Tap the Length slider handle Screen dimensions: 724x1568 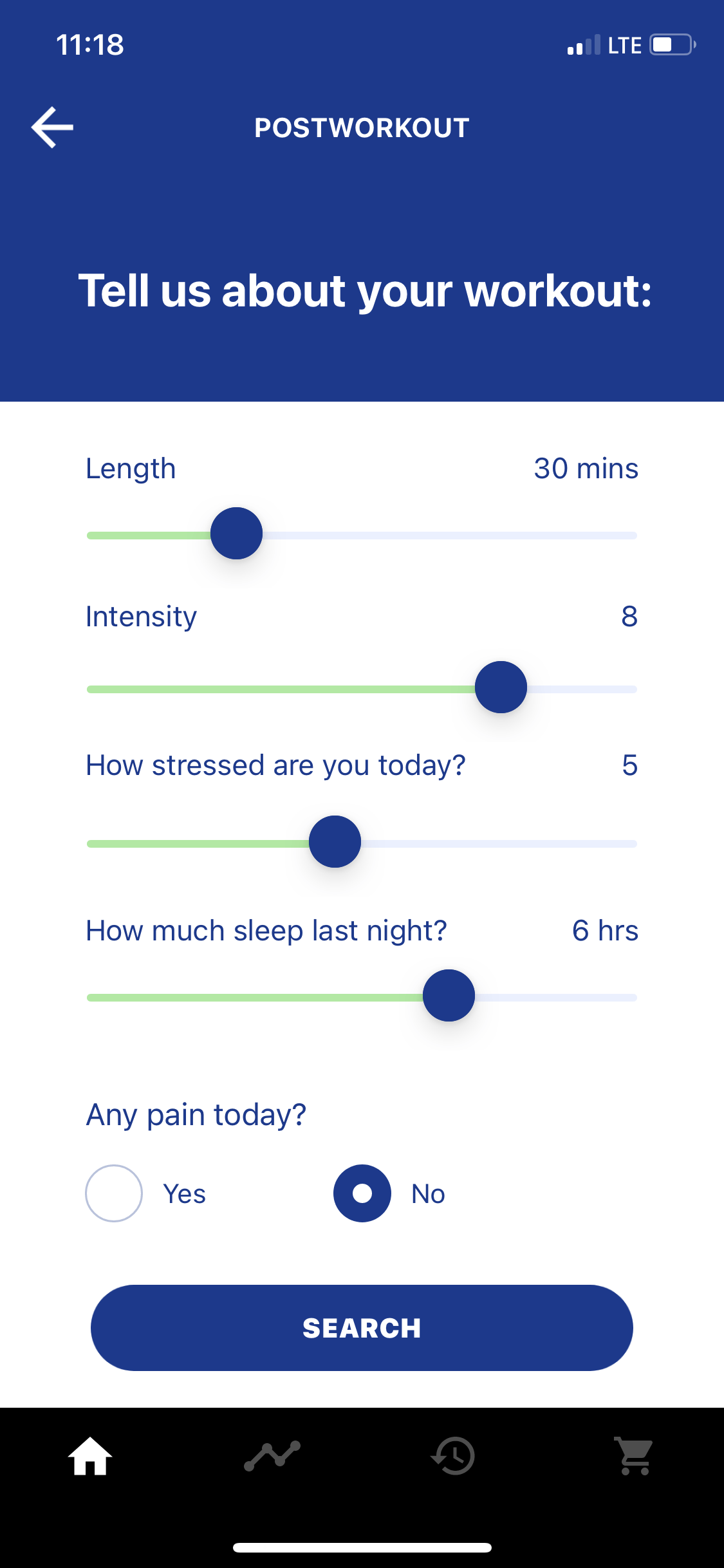tap(236, 534)
